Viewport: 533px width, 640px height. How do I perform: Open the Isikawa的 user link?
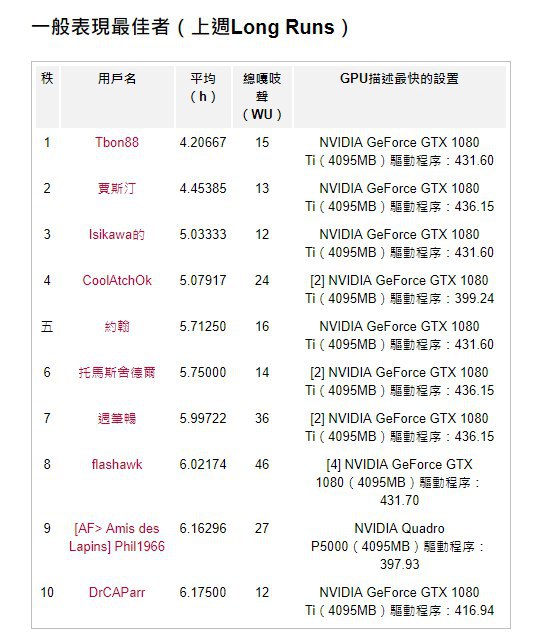point(117,235)
